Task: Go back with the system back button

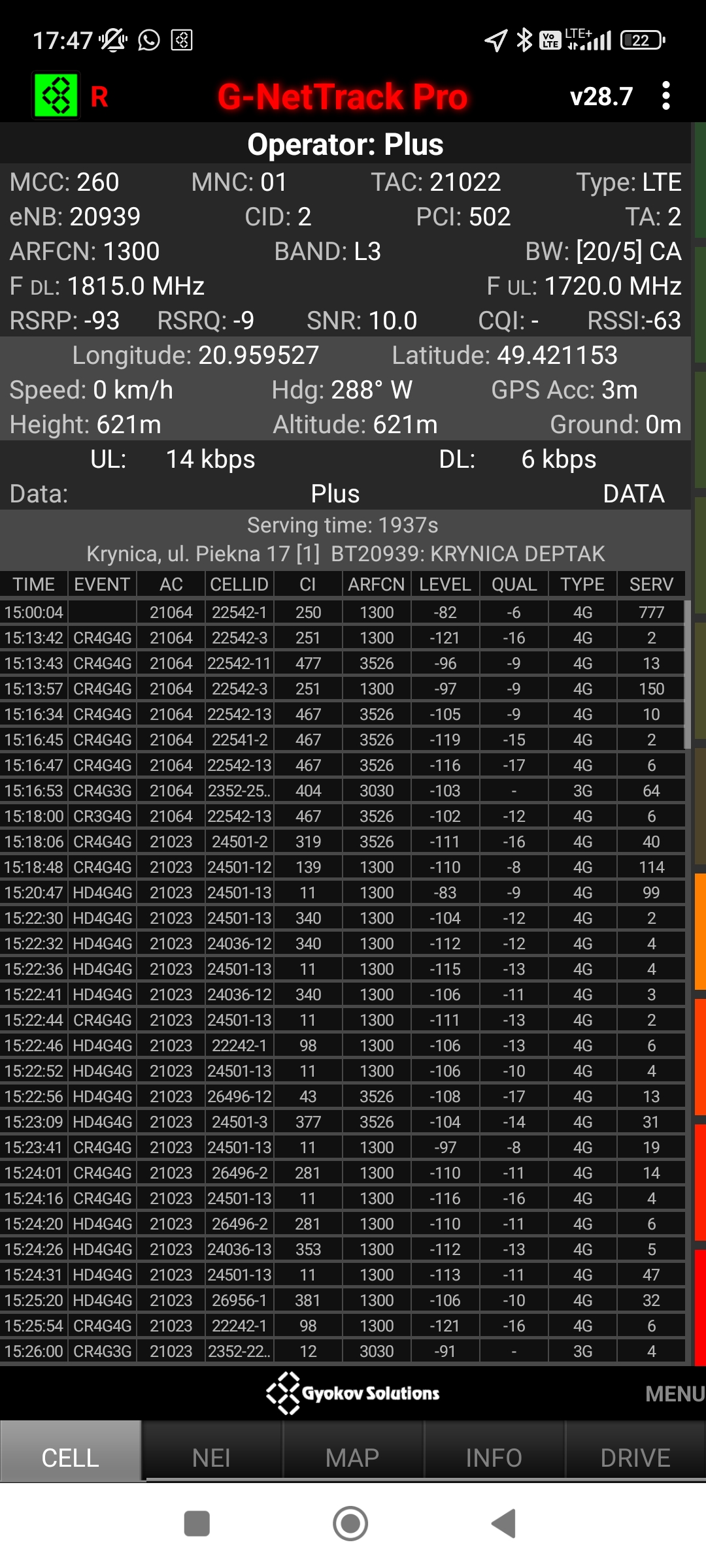Action: tap(504, 1524)
